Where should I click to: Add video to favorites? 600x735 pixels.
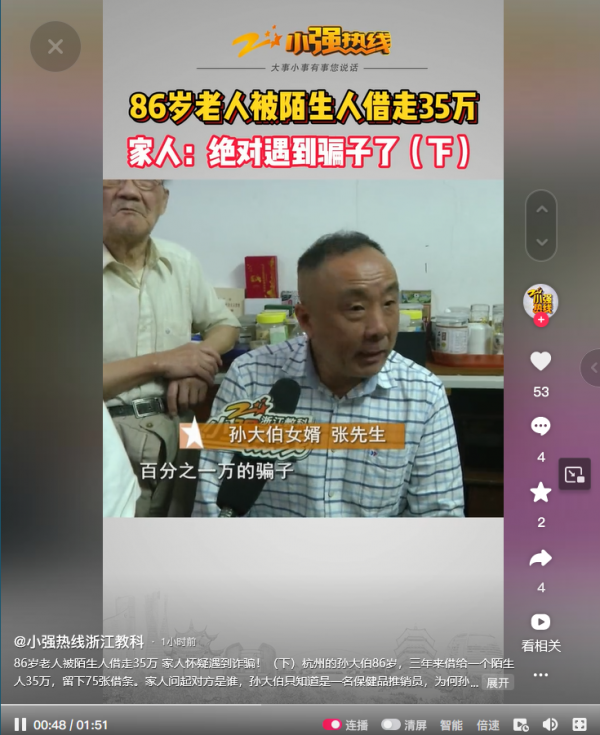[541, 492]
